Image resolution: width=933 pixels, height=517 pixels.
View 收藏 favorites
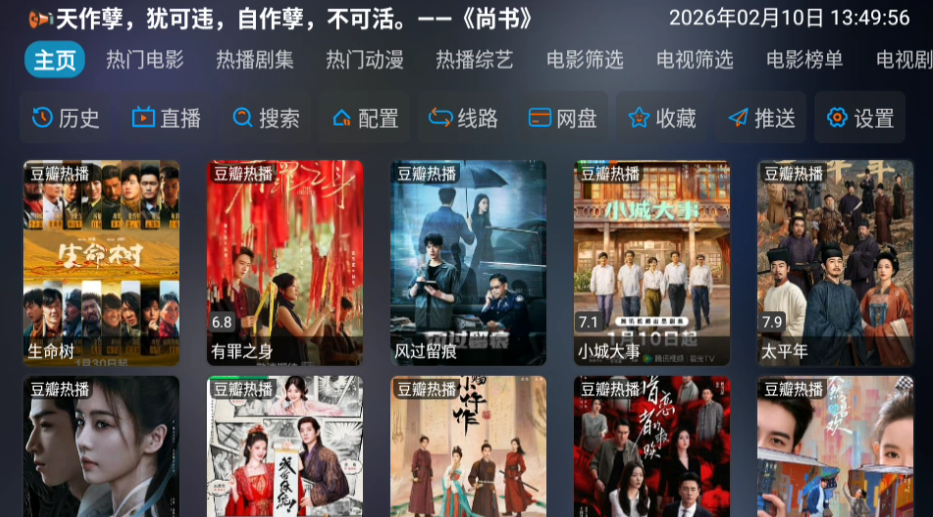click(x=662, y=118)
